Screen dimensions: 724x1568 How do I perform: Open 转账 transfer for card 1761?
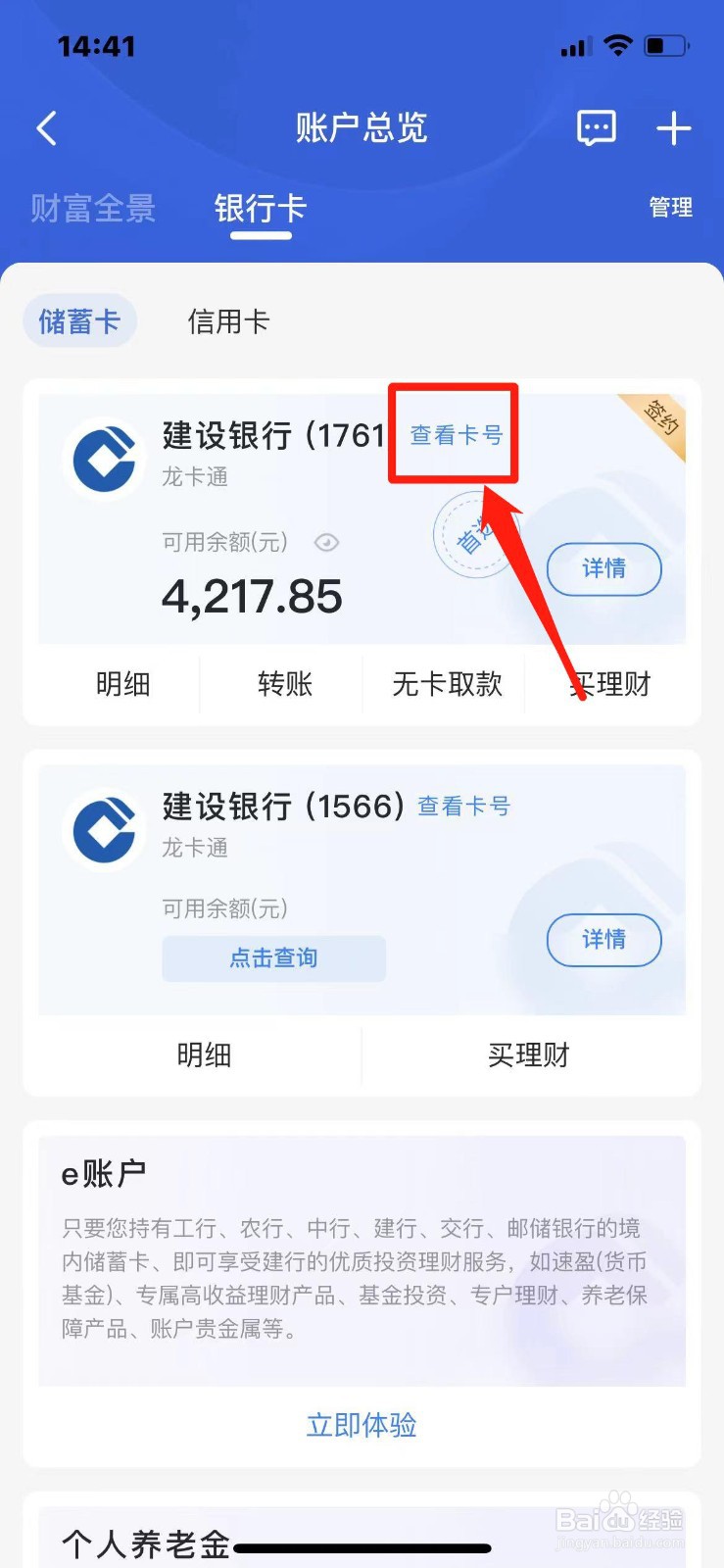(284, 684)
